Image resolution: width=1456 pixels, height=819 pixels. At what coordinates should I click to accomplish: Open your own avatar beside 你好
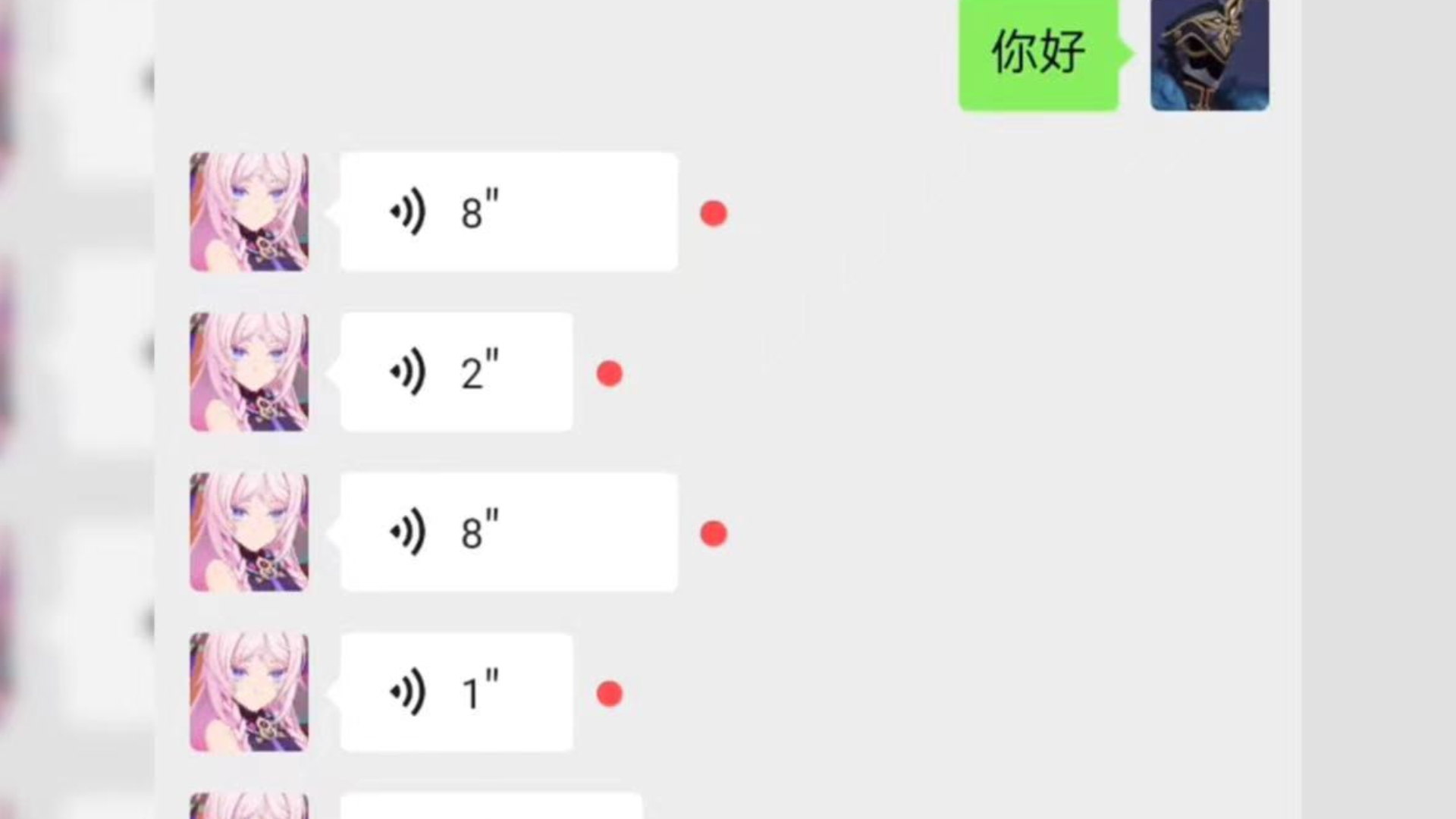[1209, 55]
